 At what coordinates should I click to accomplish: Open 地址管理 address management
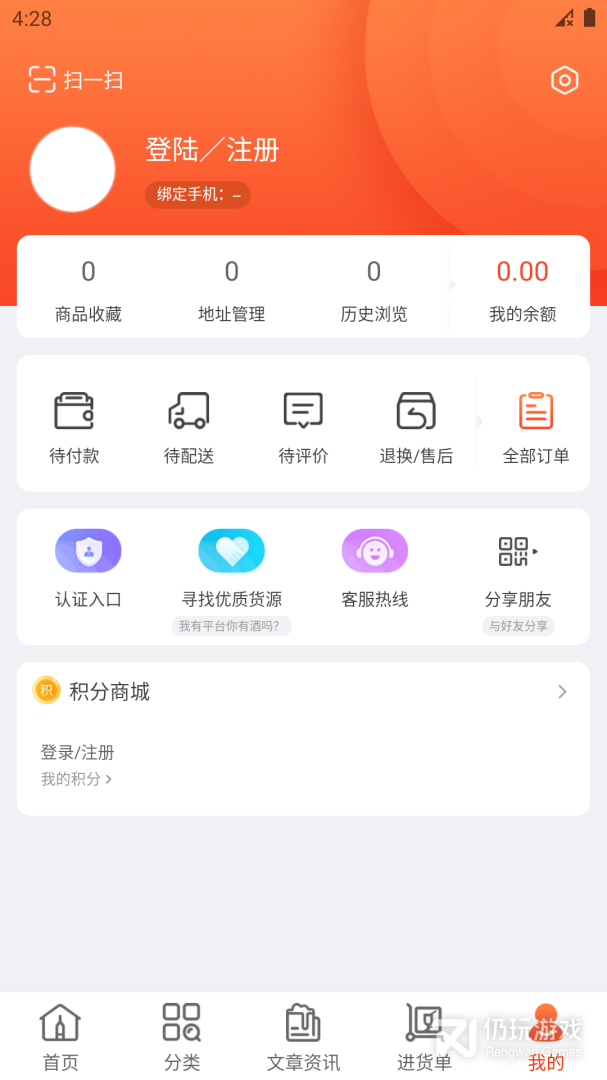click(x=231, y=290)
